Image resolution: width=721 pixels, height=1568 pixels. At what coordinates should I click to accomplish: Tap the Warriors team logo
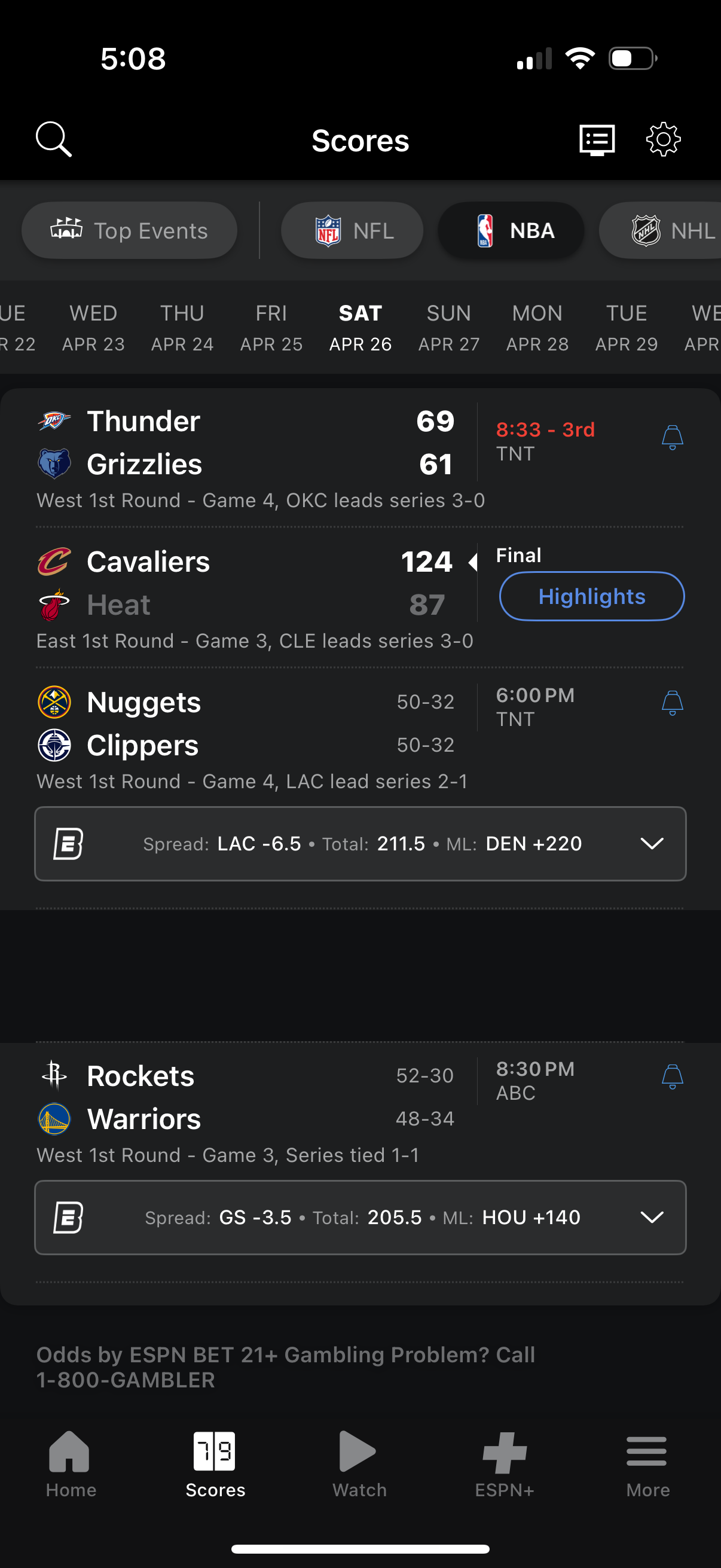click(54, 1118)
